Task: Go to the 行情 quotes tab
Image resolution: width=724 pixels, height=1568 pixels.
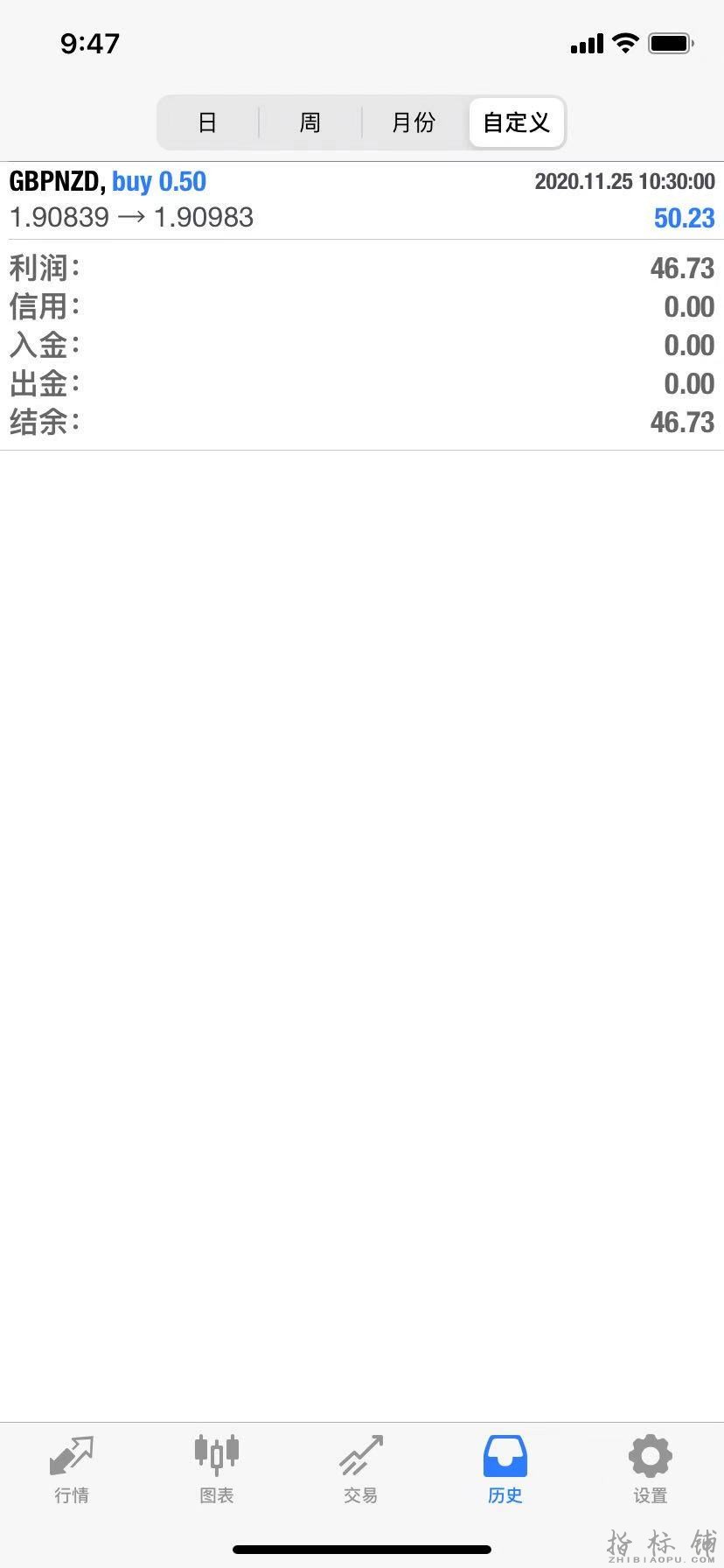Action: pos(72,1470)
